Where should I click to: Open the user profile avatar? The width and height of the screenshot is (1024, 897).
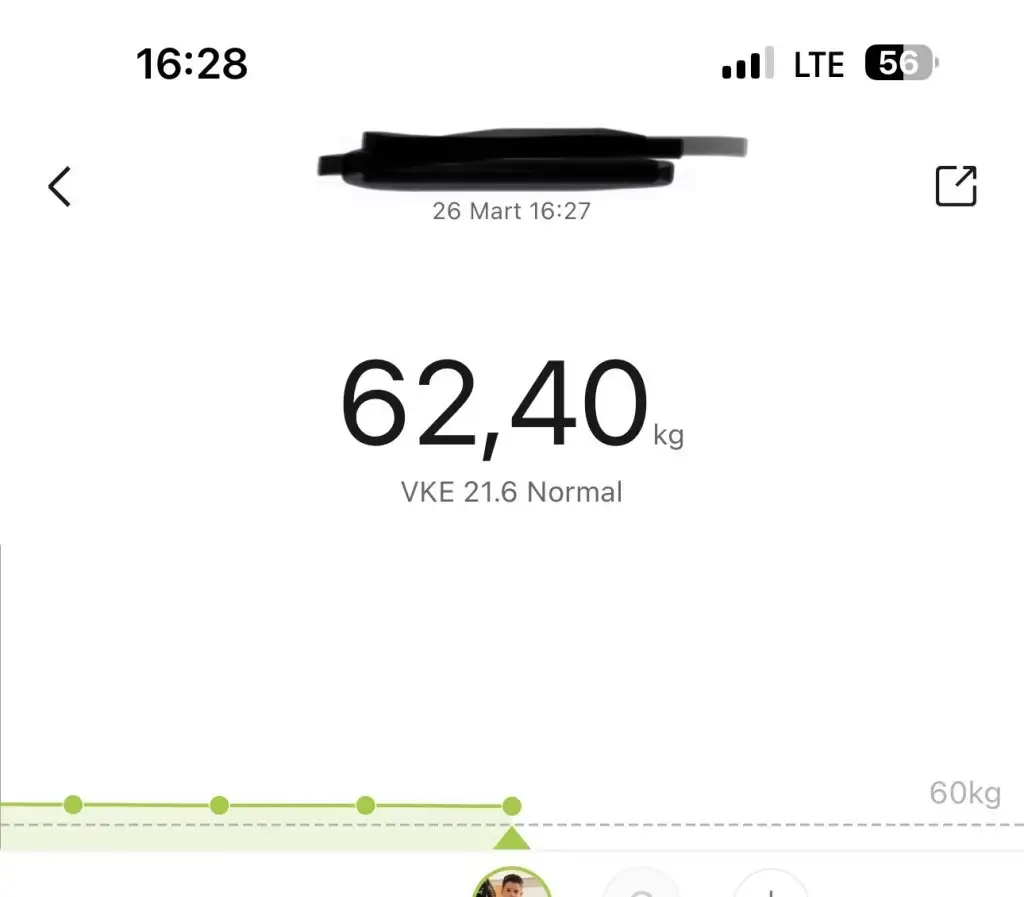coord(512,884)
